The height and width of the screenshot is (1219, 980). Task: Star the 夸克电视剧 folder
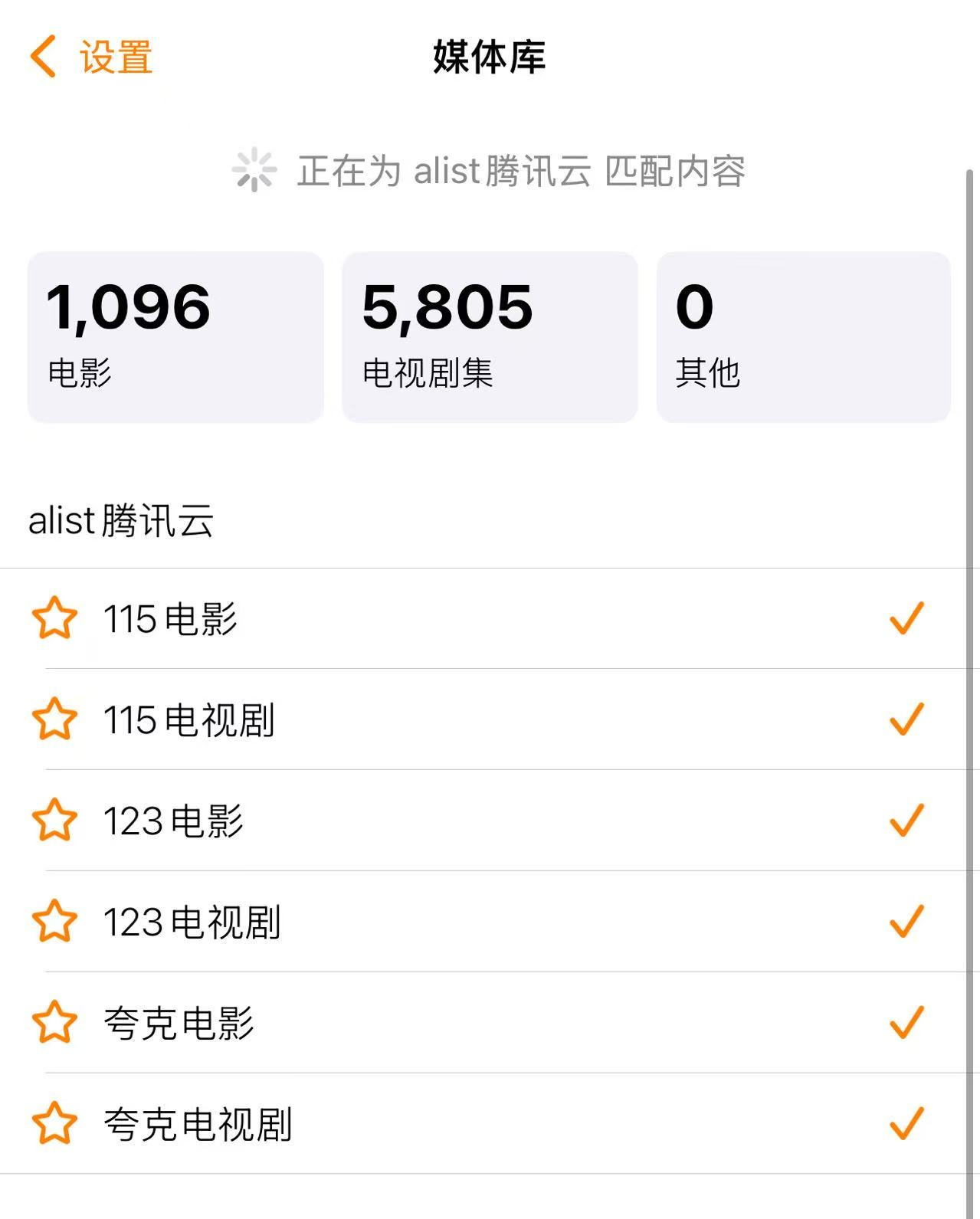click(54, 1124)
